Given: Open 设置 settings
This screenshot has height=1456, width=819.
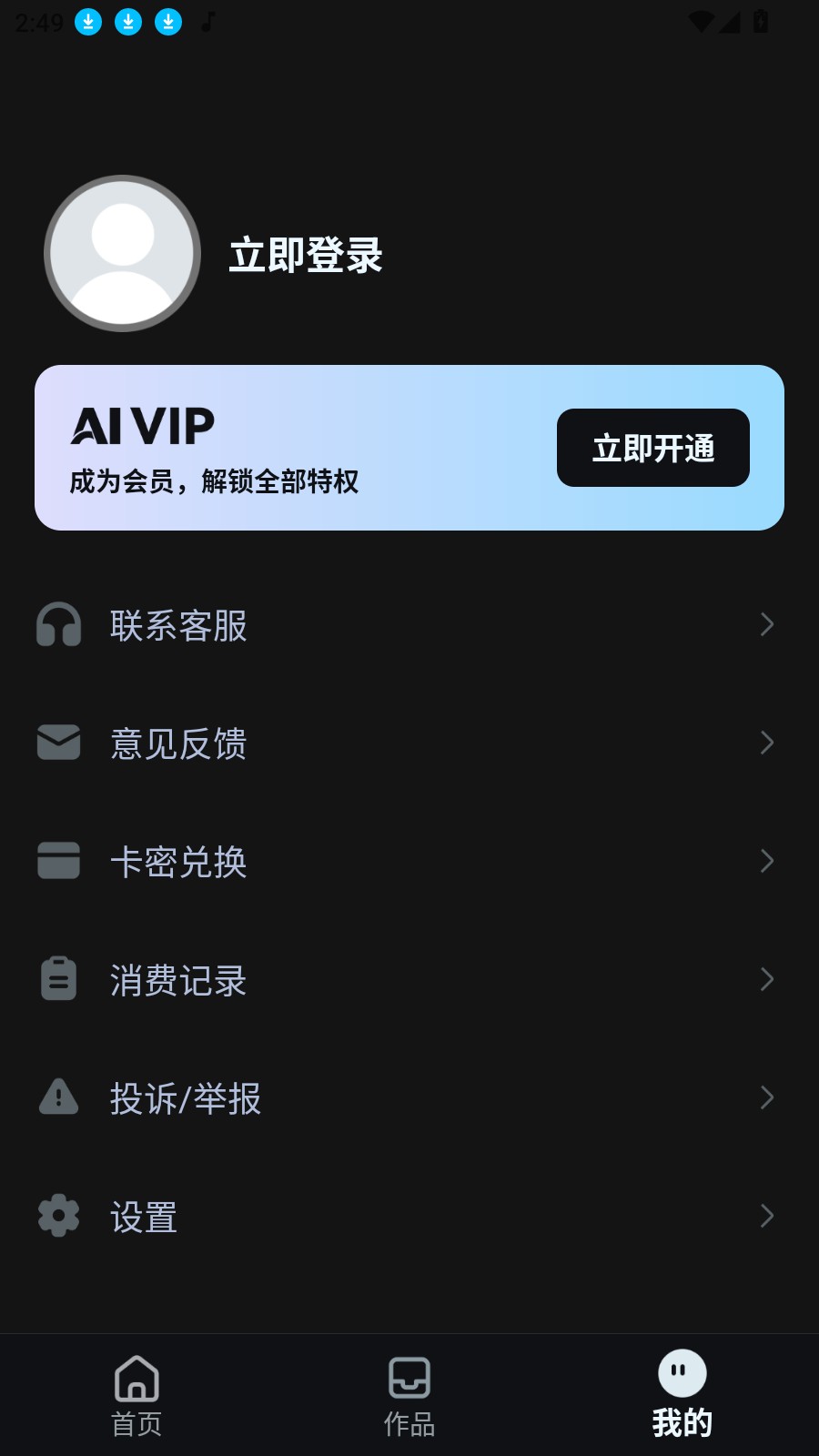Looking at the screenshot, I should (x=408, y=1217).
